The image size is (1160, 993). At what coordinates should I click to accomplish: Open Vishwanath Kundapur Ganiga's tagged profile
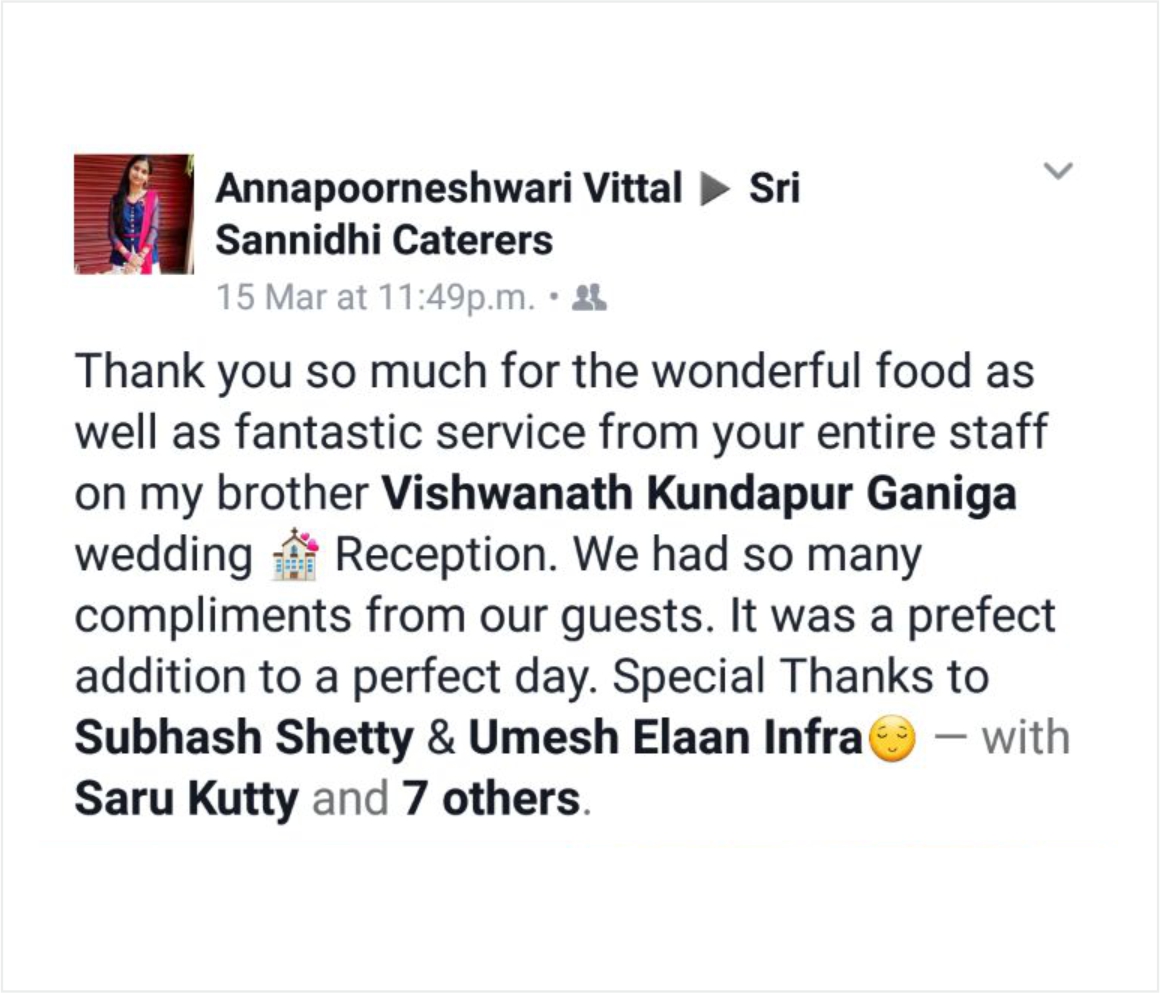(700, 495)
